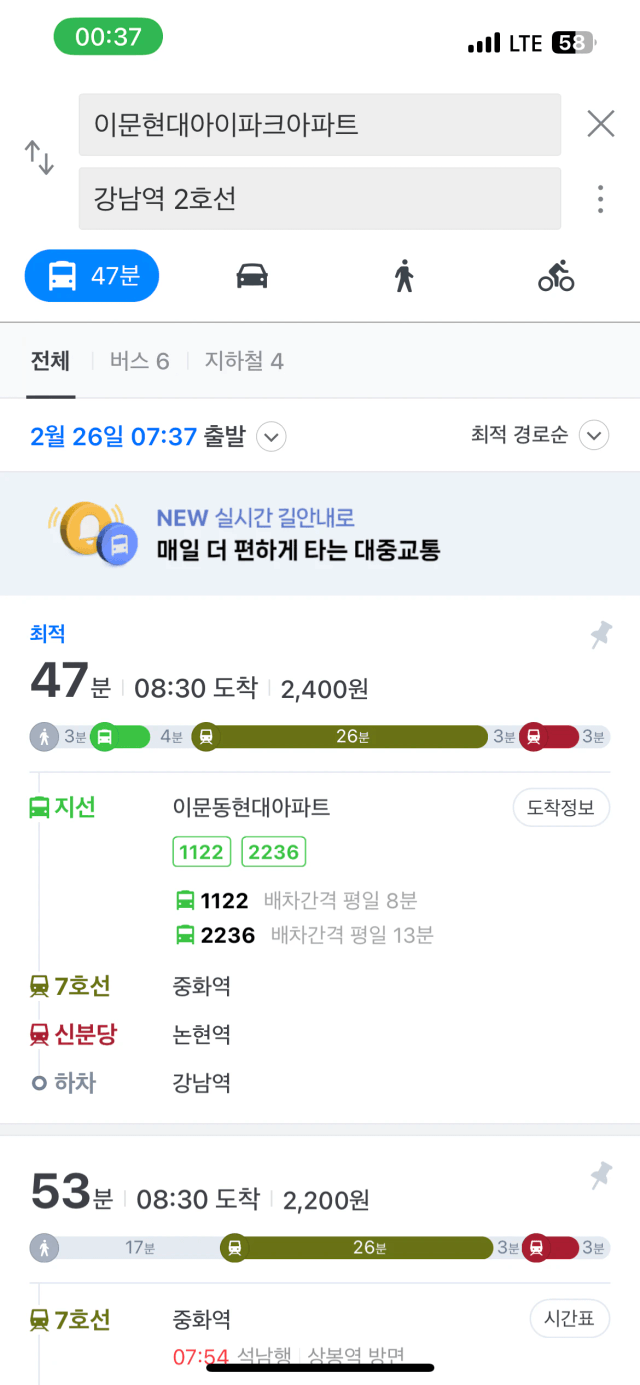Switch to bicycle directions
Viewport: 640px width, 1385px height.
[556, 276]
